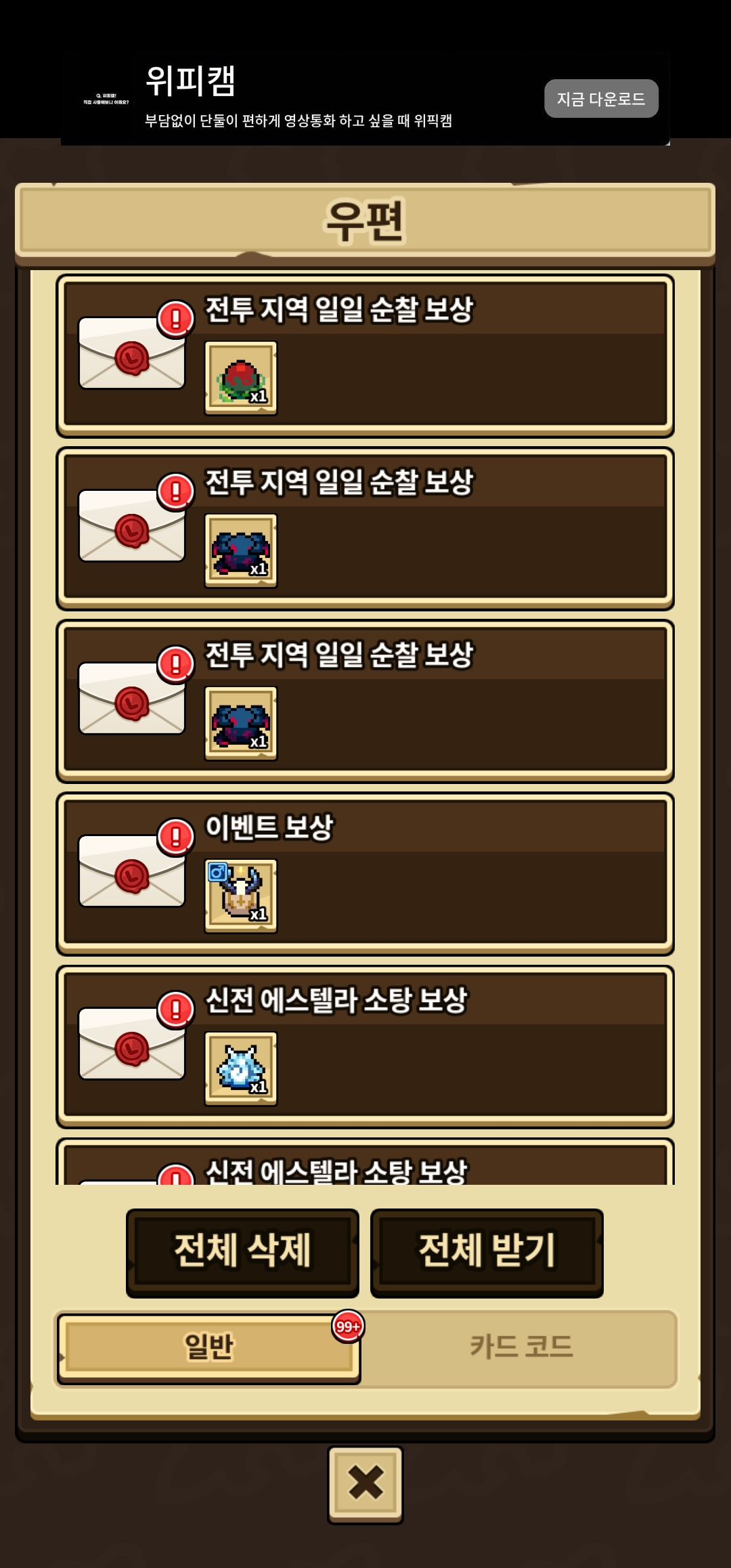
Task: Delete all mail with 전체 삭제
Action: pyautogui.click(x=242, y=1252)
